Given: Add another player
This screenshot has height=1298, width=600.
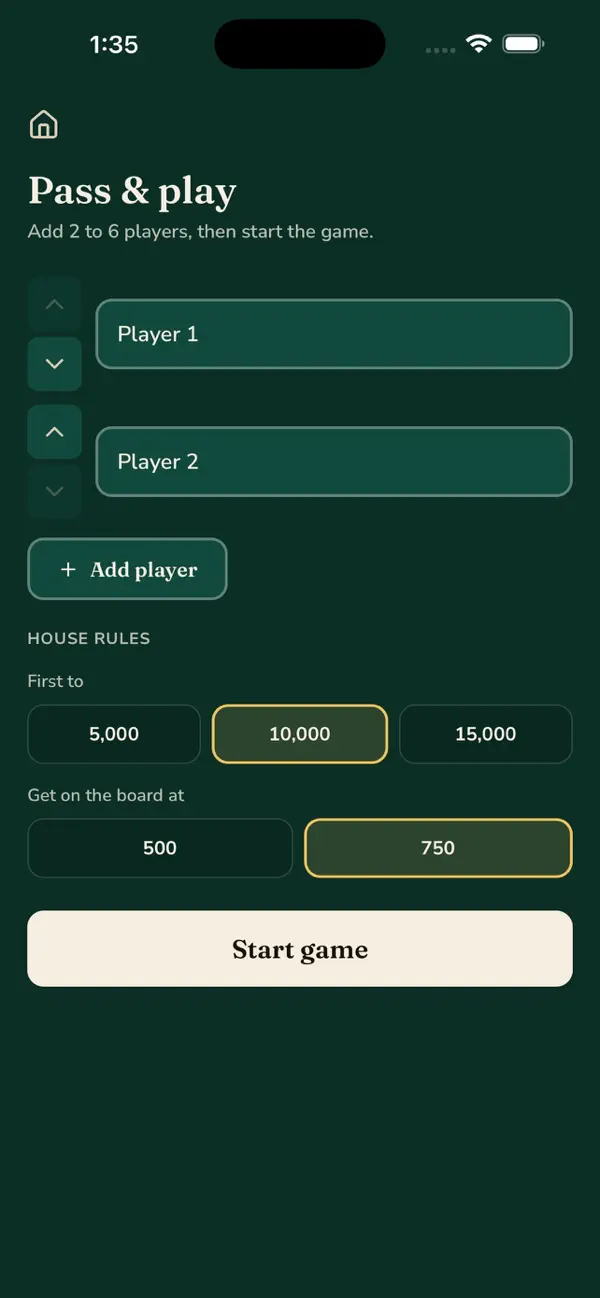Looking at the screenshot, I should [127, 569].
